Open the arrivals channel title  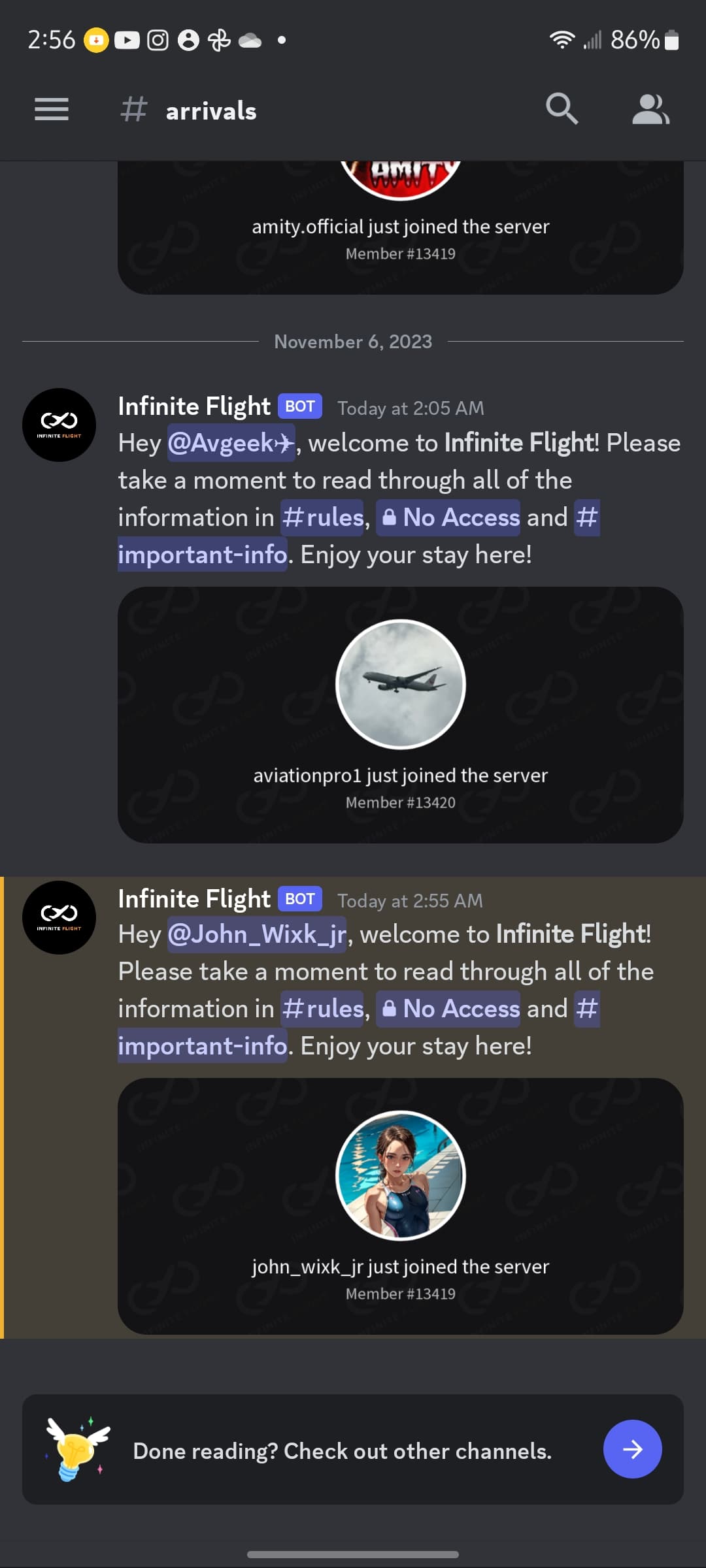pyautogui.click(x=210, y=110)
